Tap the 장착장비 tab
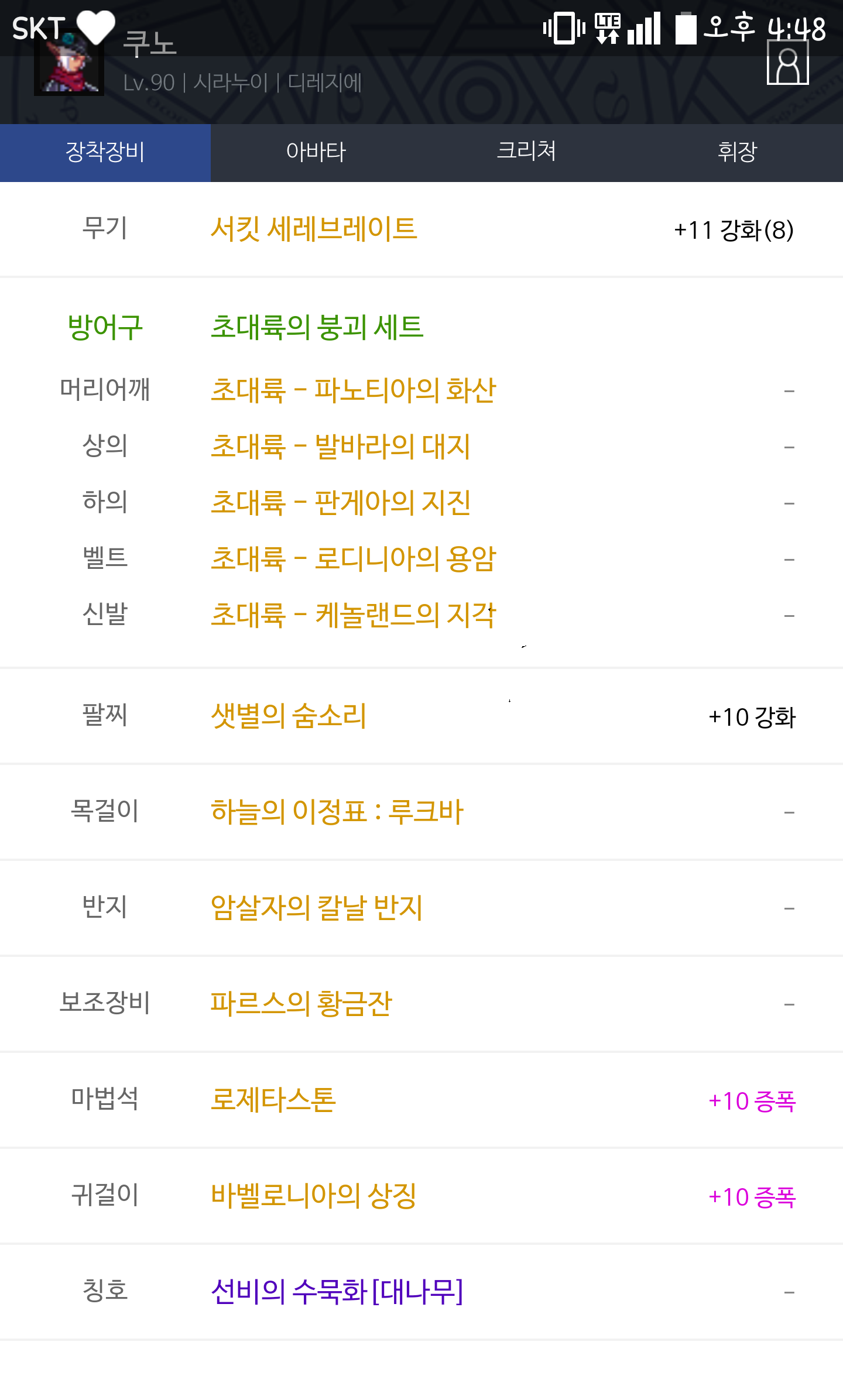843x1400 pixels. [x=105, y=152]
